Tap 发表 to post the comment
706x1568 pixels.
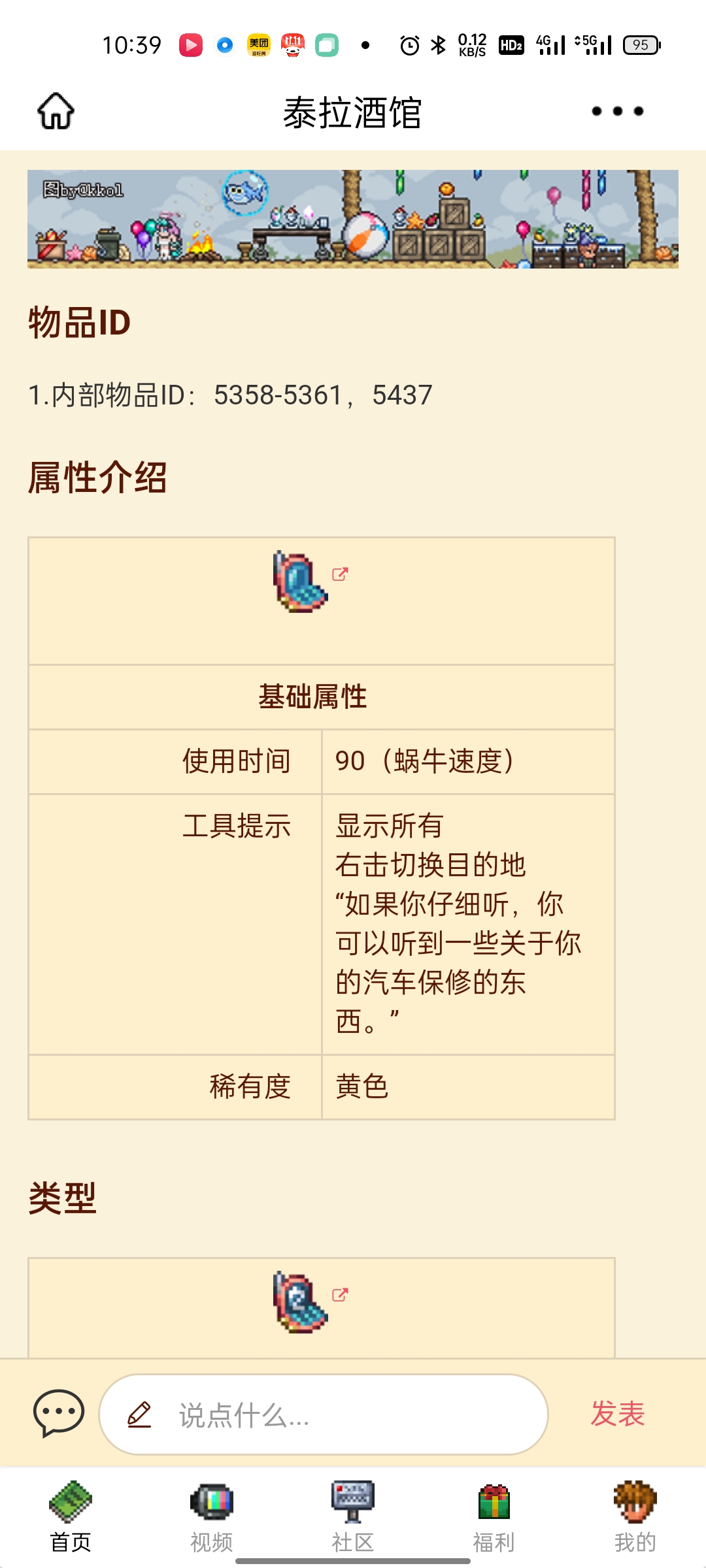(x=617, y=1414)
